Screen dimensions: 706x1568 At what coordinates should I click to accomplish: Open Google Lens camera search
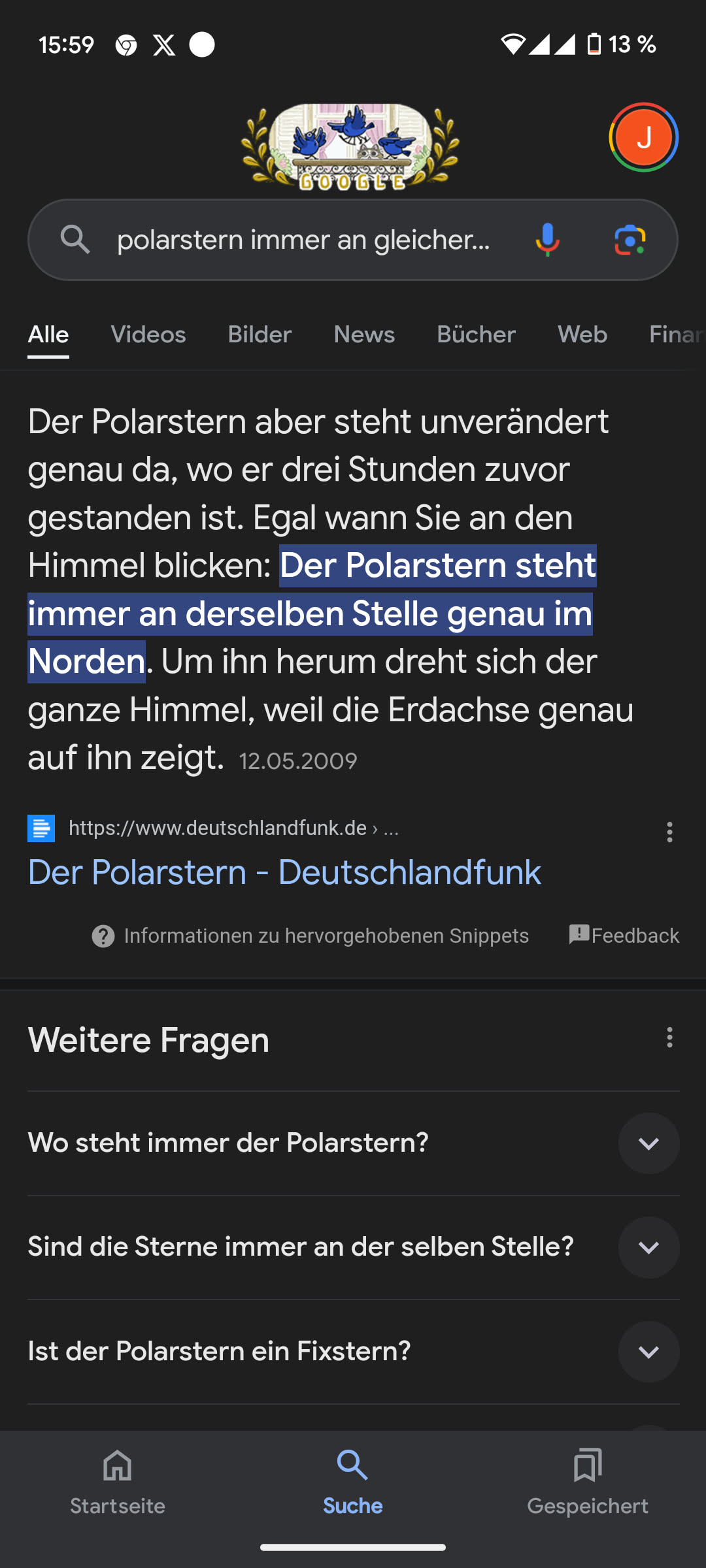(x=630, y=240)
